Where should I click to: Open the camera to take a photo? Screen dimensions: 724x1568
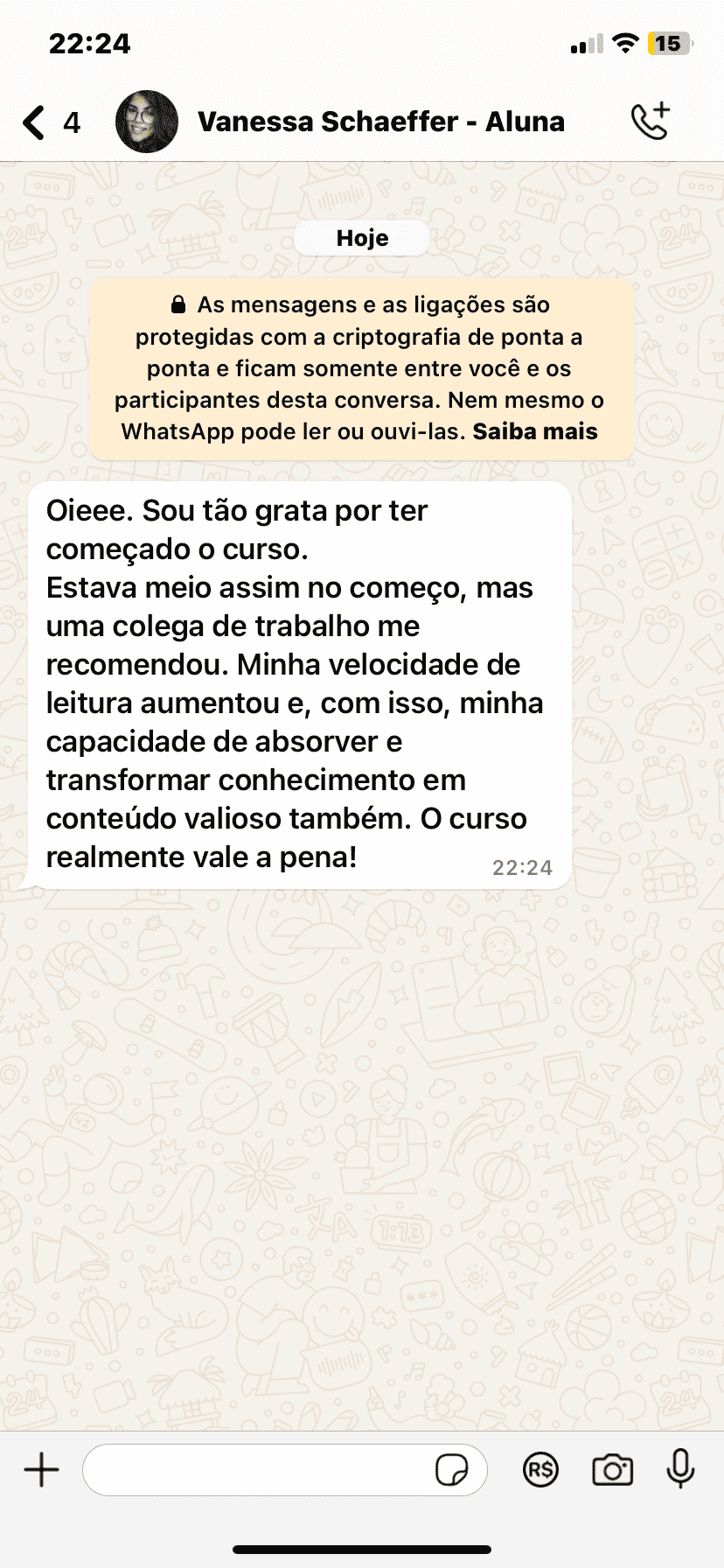tap(612, 1469)
